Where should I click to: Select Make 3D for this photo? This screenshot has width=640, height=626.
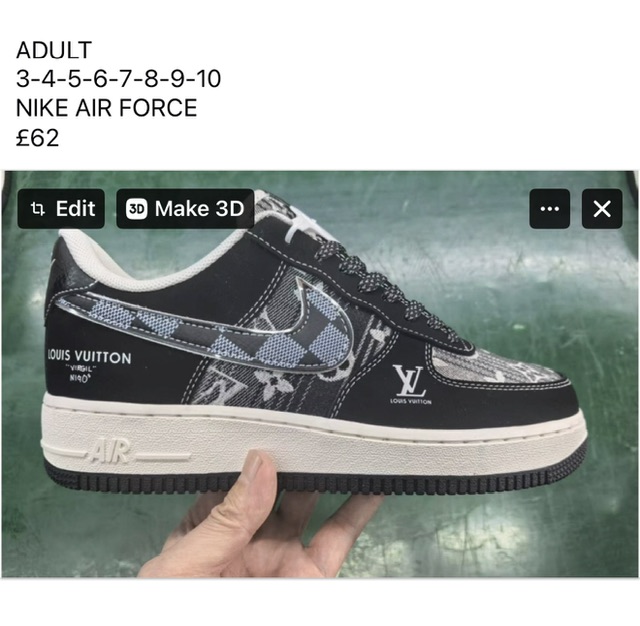point(185,209)
